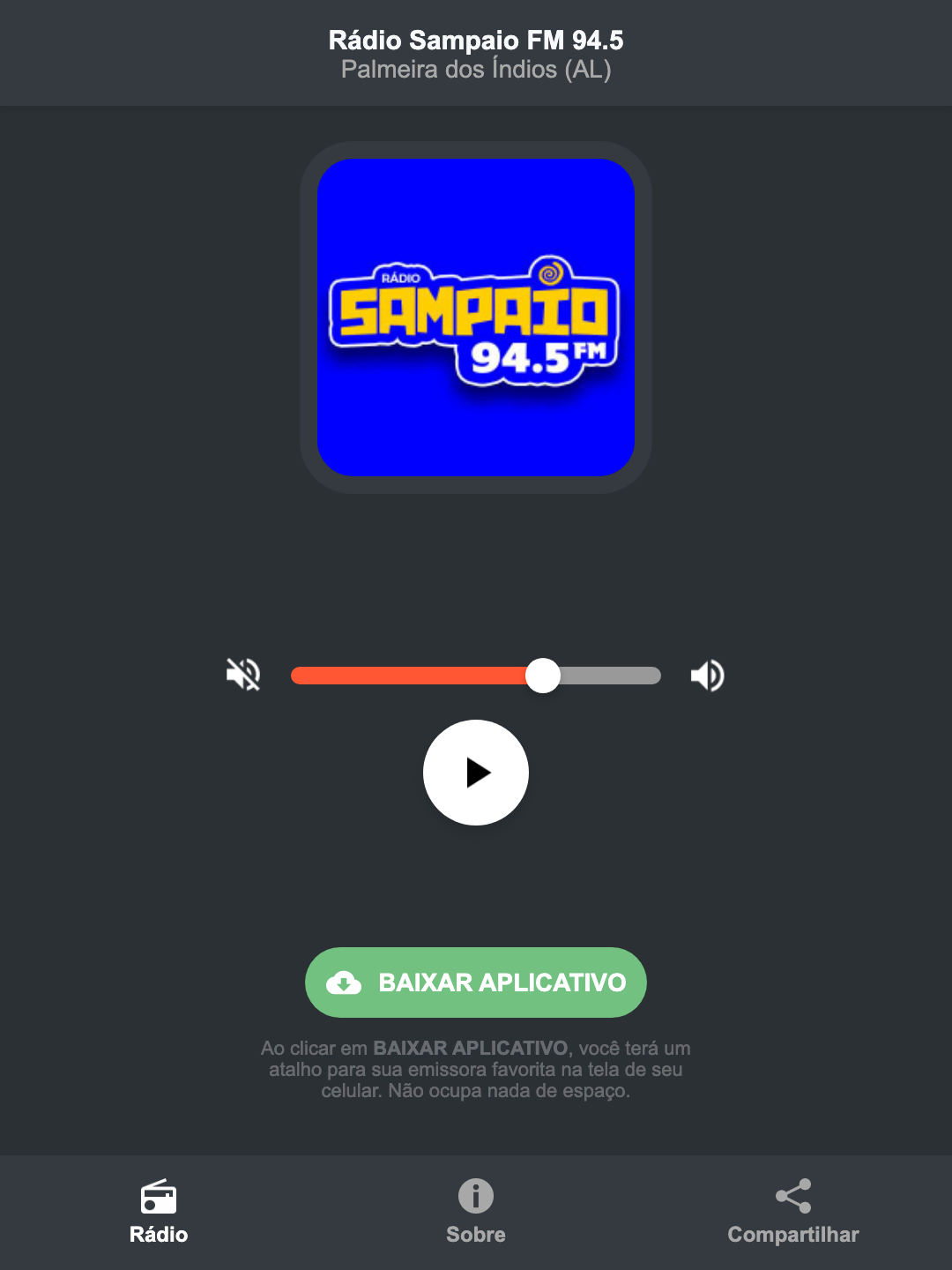Open the Sampaio 94.5 FM station logo
The image size is (952, 1270).
[475, 315]
